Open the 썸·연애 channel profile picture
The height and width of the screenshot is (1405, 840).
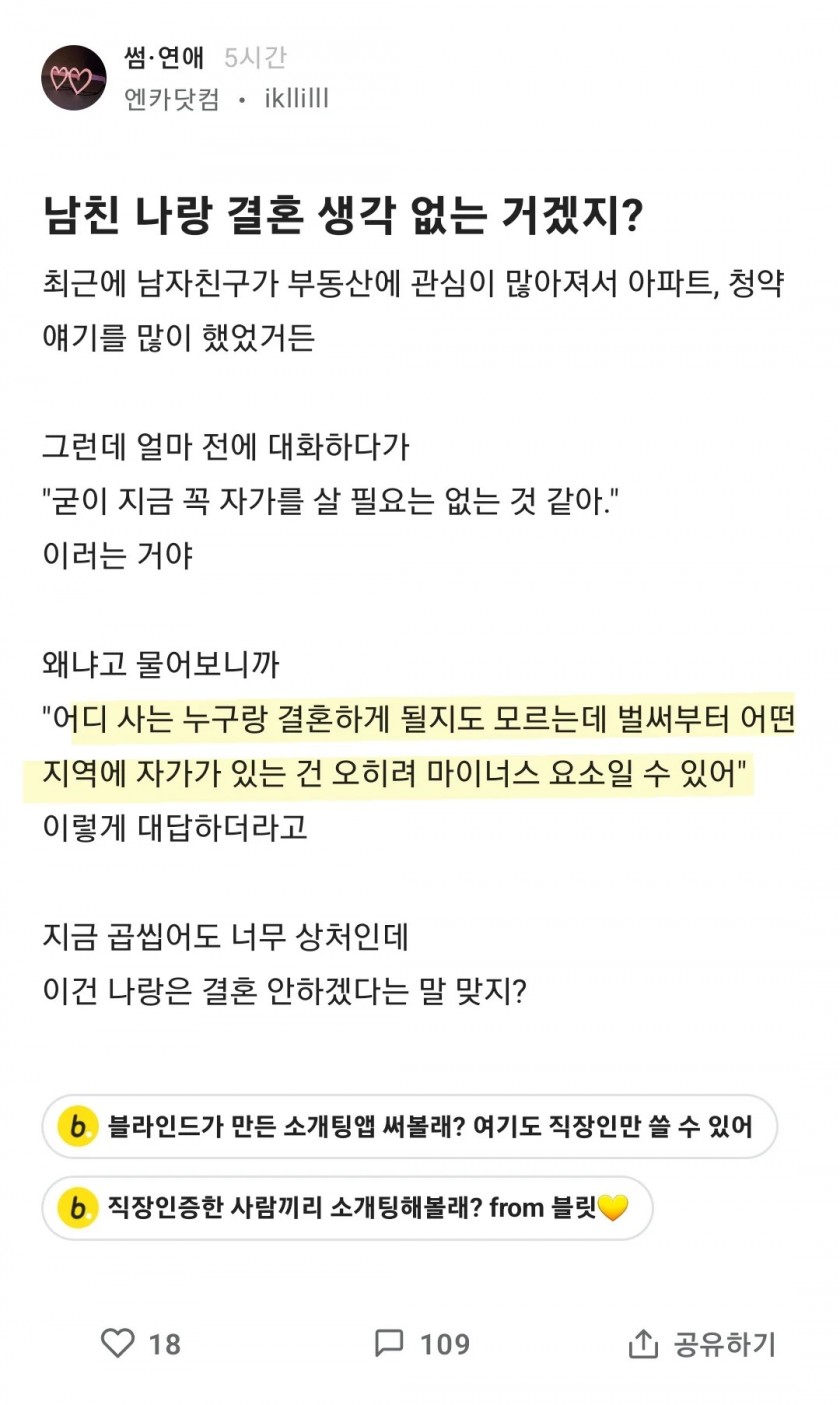pyautogui.click(x=74, y=77)
